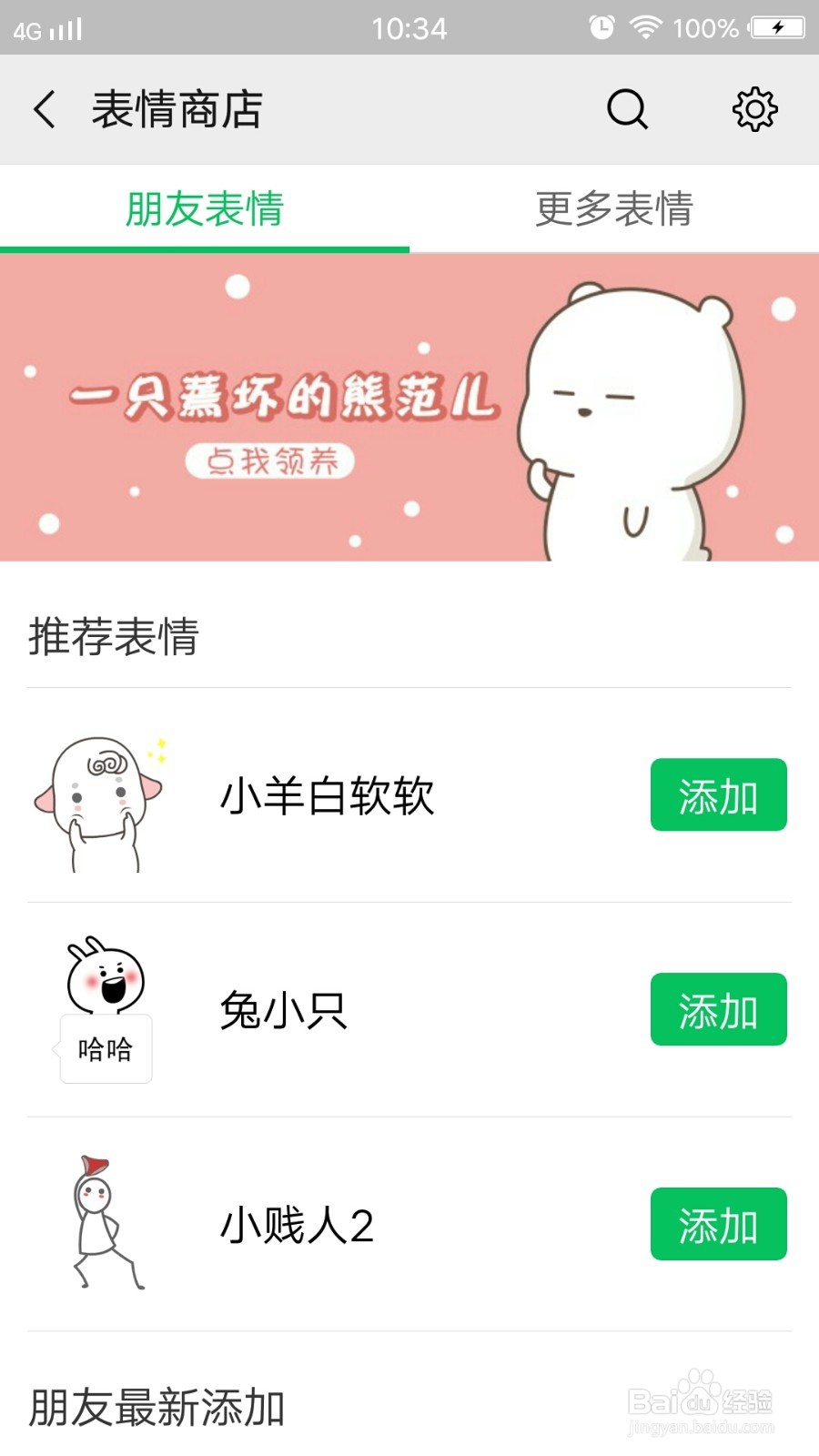This screenshot has width=819, height=1456.
Task: Tap 点我领养 on the bear banner
Action: click(271, 462)
